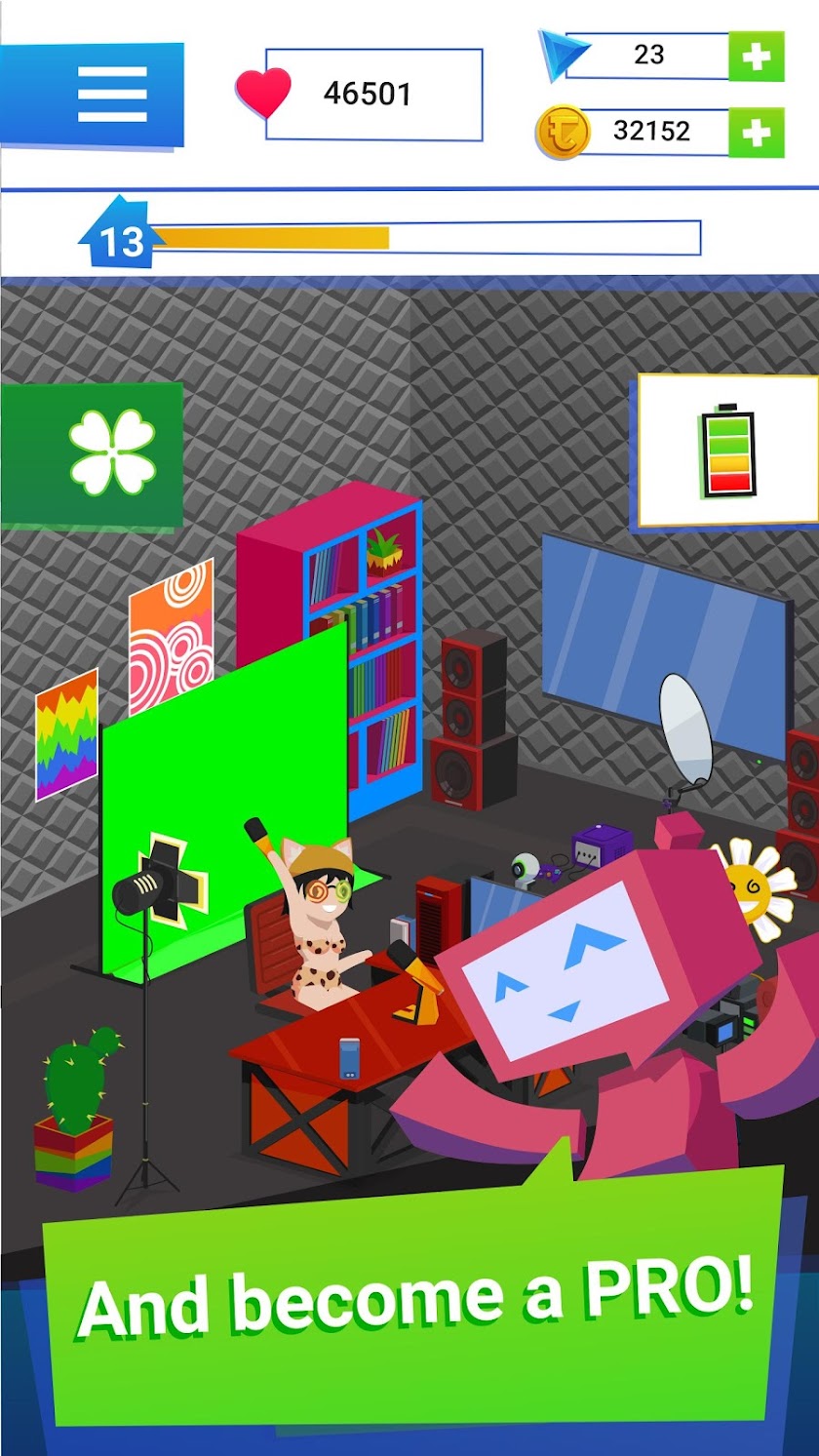Open the battery energy panel

point(727,451)
